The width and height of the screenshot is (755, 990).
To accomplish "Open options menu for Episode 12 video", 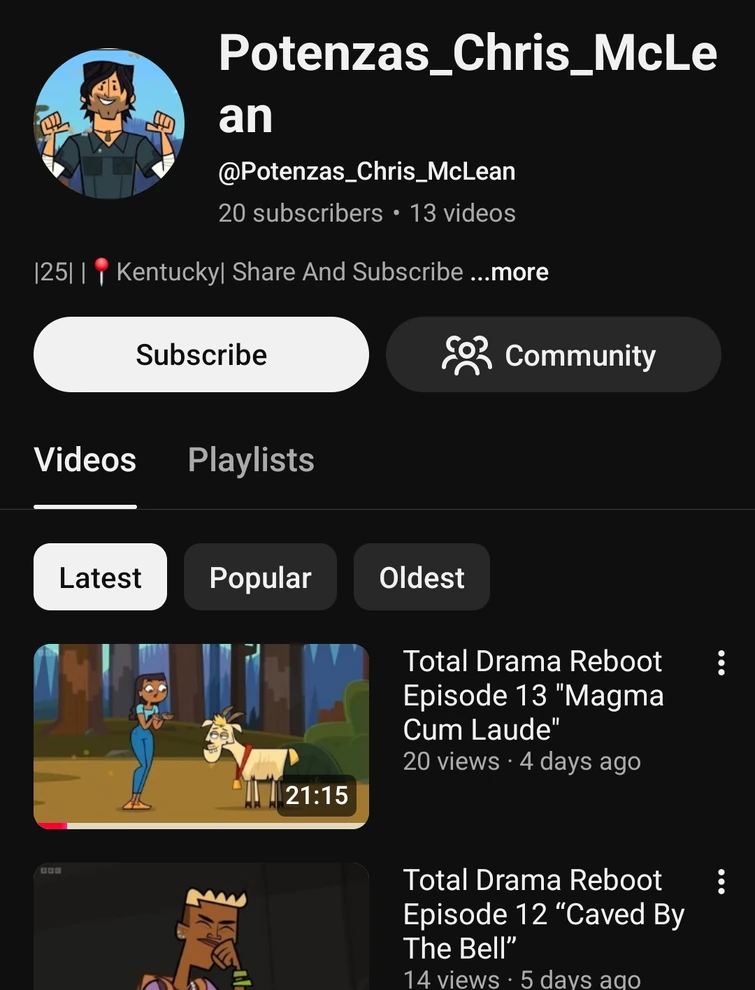I will click(721, 881).
